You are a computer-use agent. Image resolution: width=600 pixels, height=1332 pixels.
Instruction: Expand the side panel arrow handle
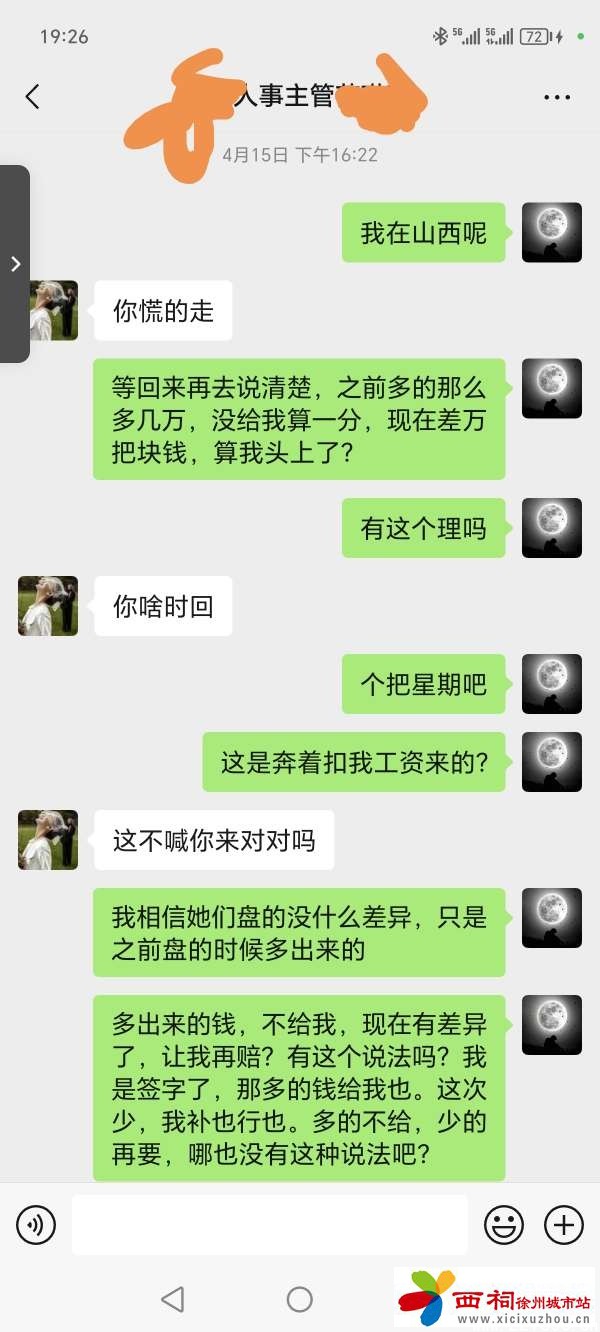pyautogui.click(x=15, y=264)
